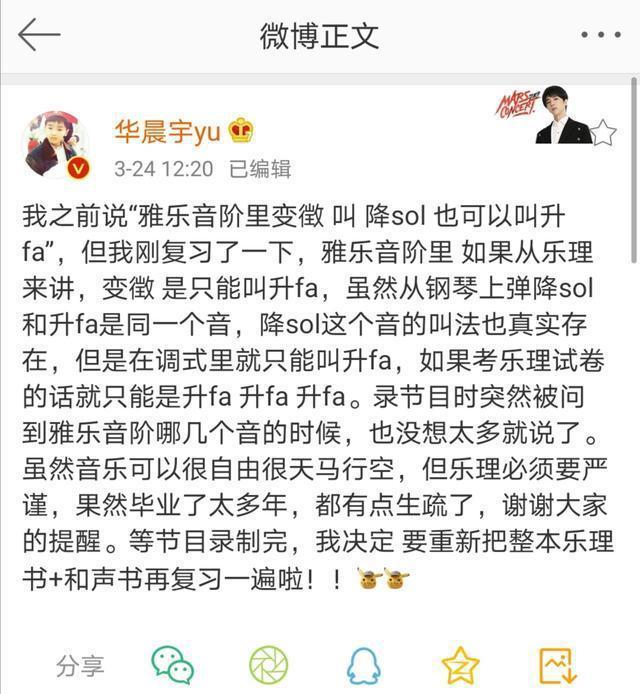Viewport: 640px width, 694px height.
Task: Share the post to QQ
Action: (x=363, y=664)
